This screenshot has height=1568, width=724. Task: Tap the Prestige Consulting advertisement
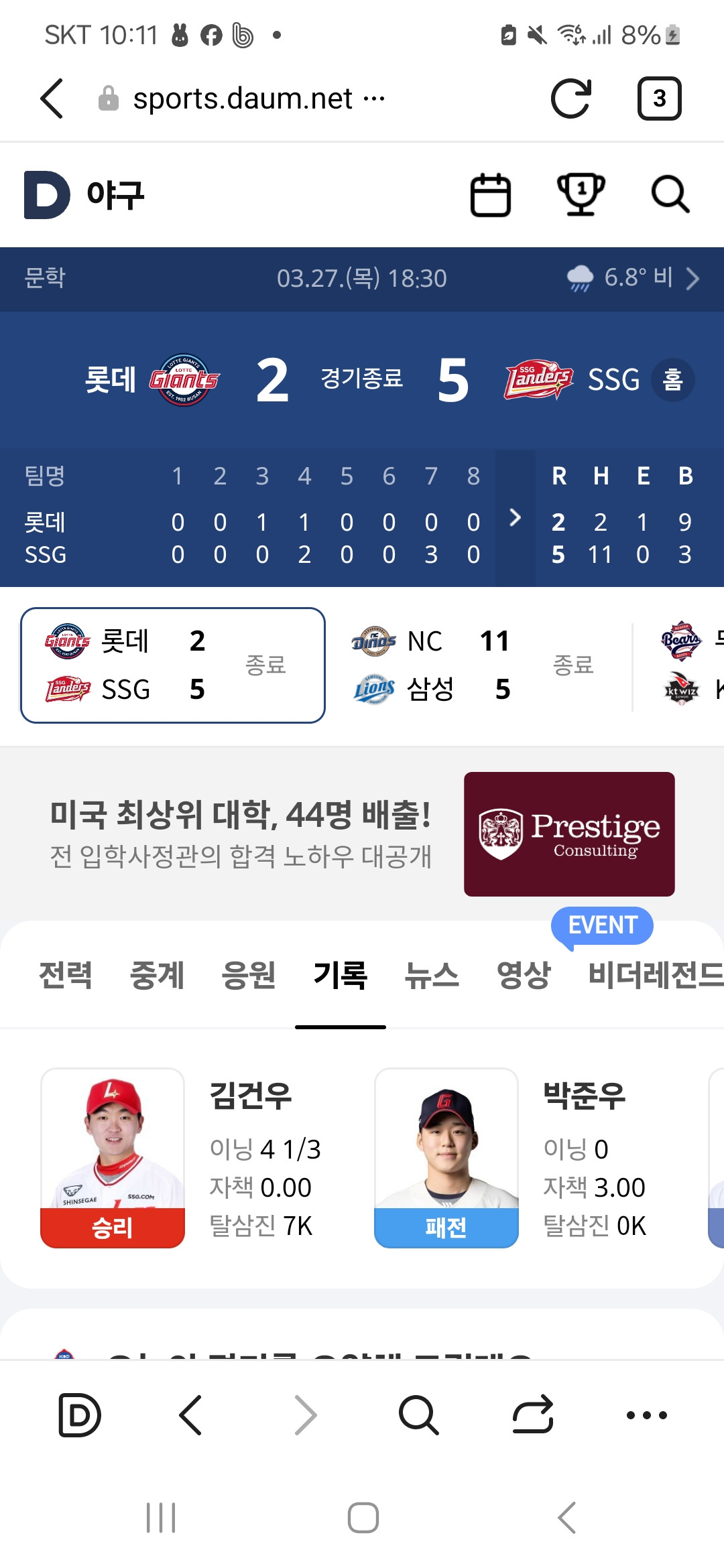(x=569, y=834)
